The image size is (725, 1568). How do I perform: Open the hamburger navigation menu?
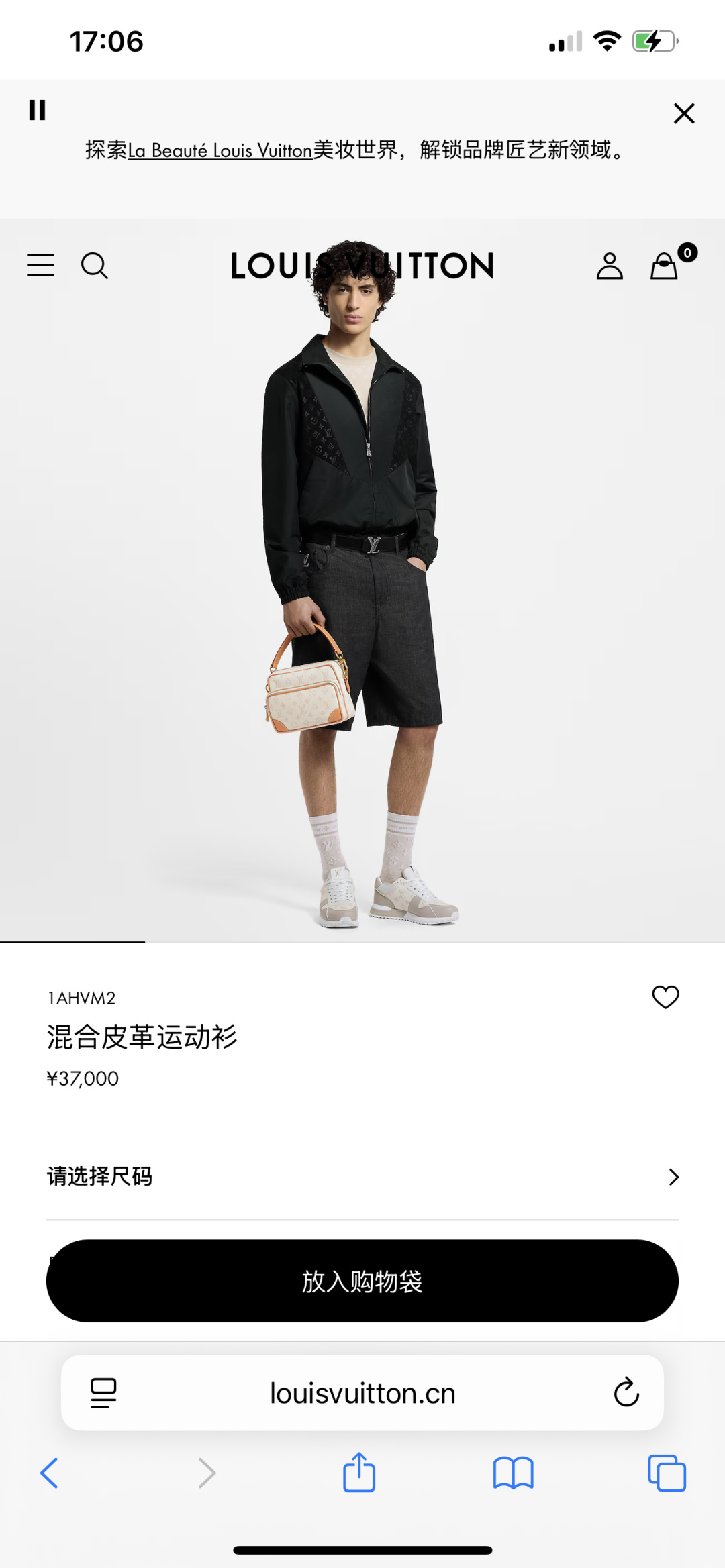pos(40,265)
